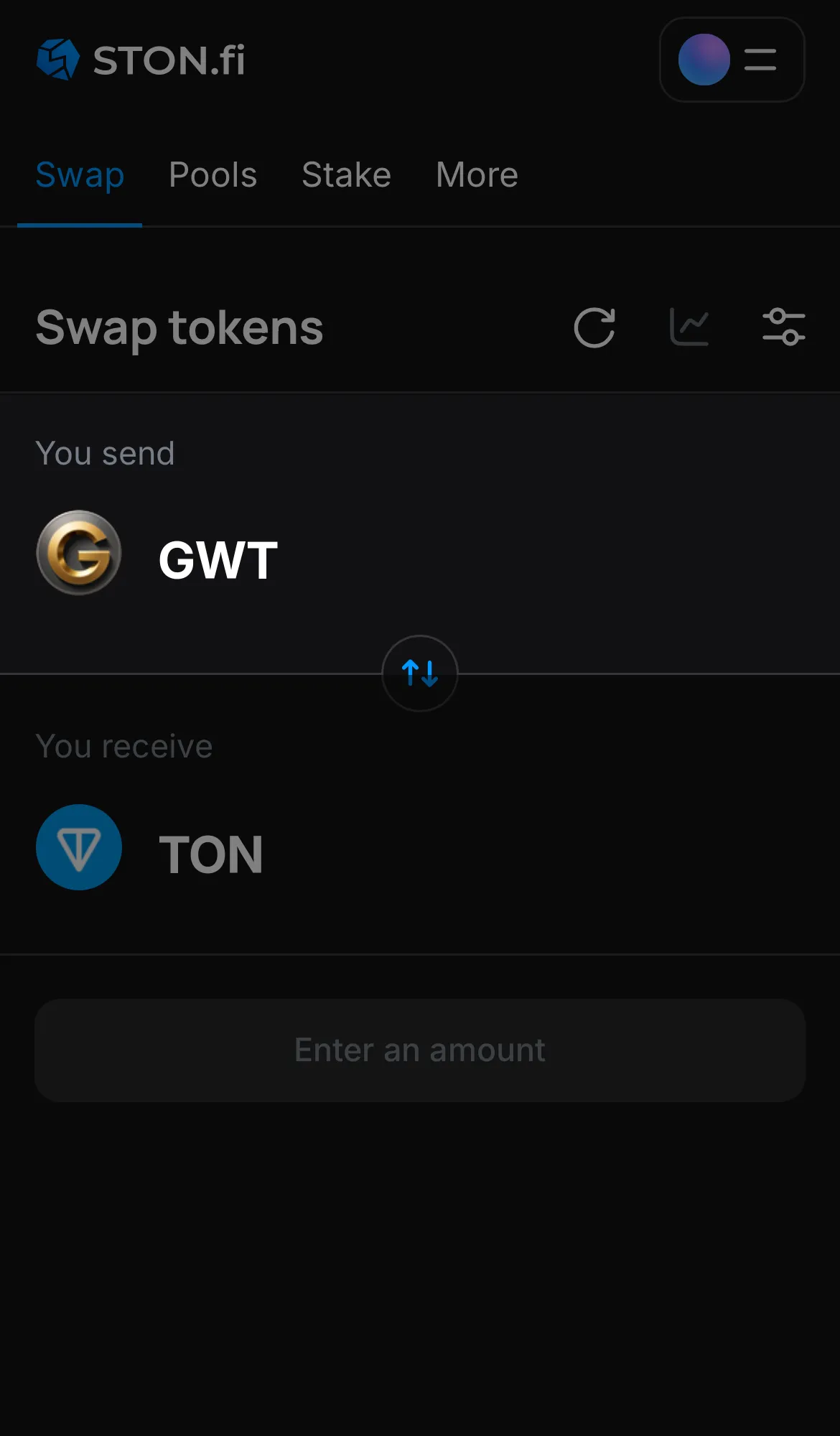
Task: Reverse swap direction with arrows icon
Action: pos(420,673)
